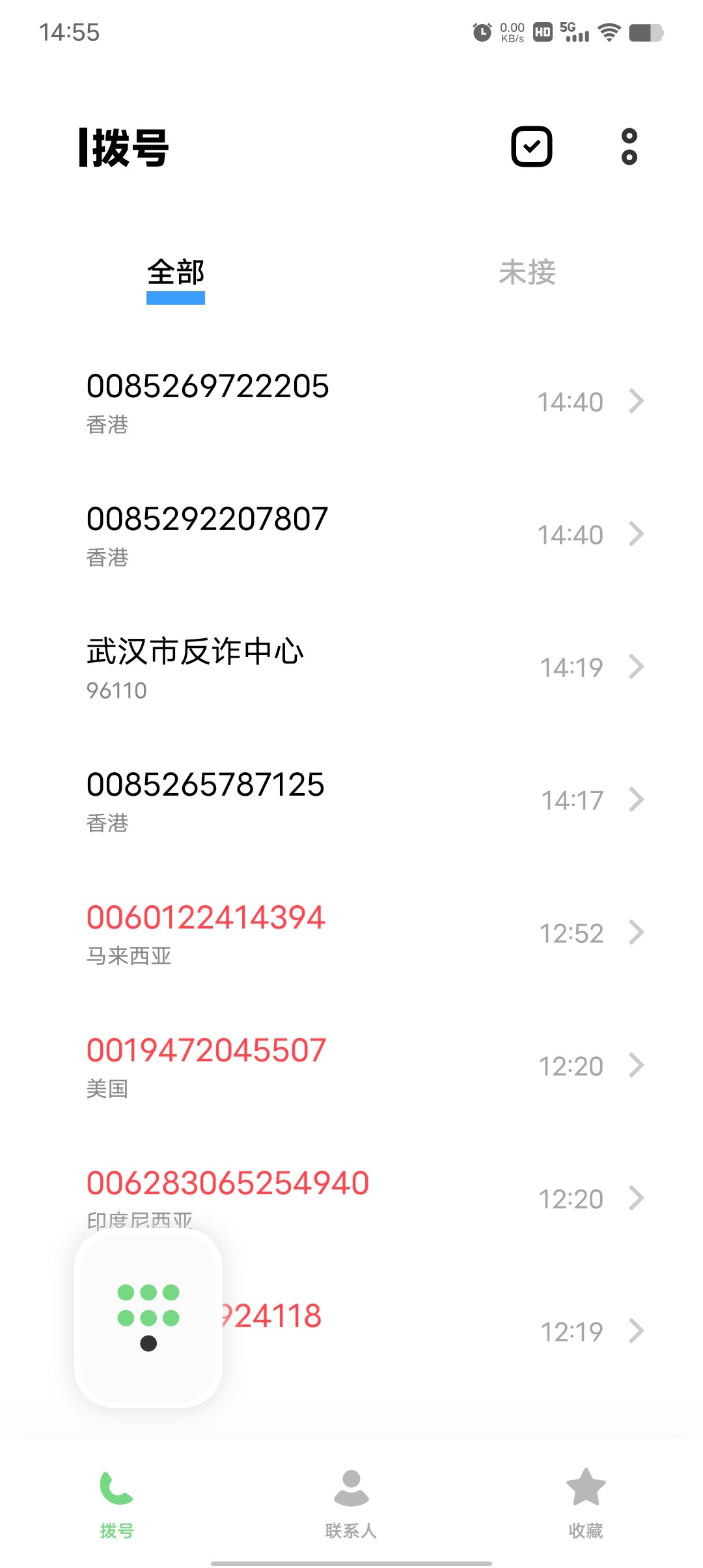Image resolution: width=703 pixels, height=1568 pixels.
Task: Open details chevron for 0085269722205
Action: click(x=636, y=401)
